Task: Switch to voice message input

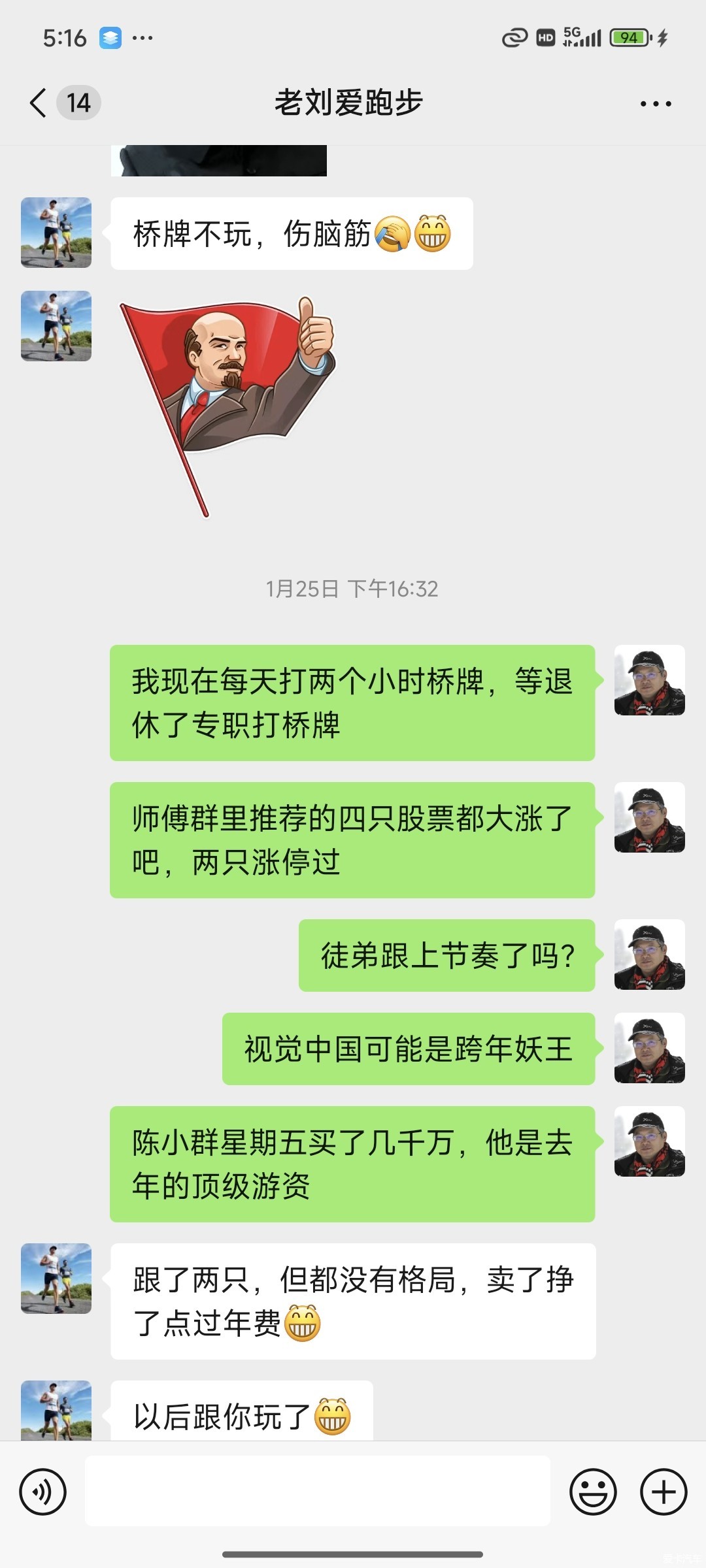Action: point(43,1492)
